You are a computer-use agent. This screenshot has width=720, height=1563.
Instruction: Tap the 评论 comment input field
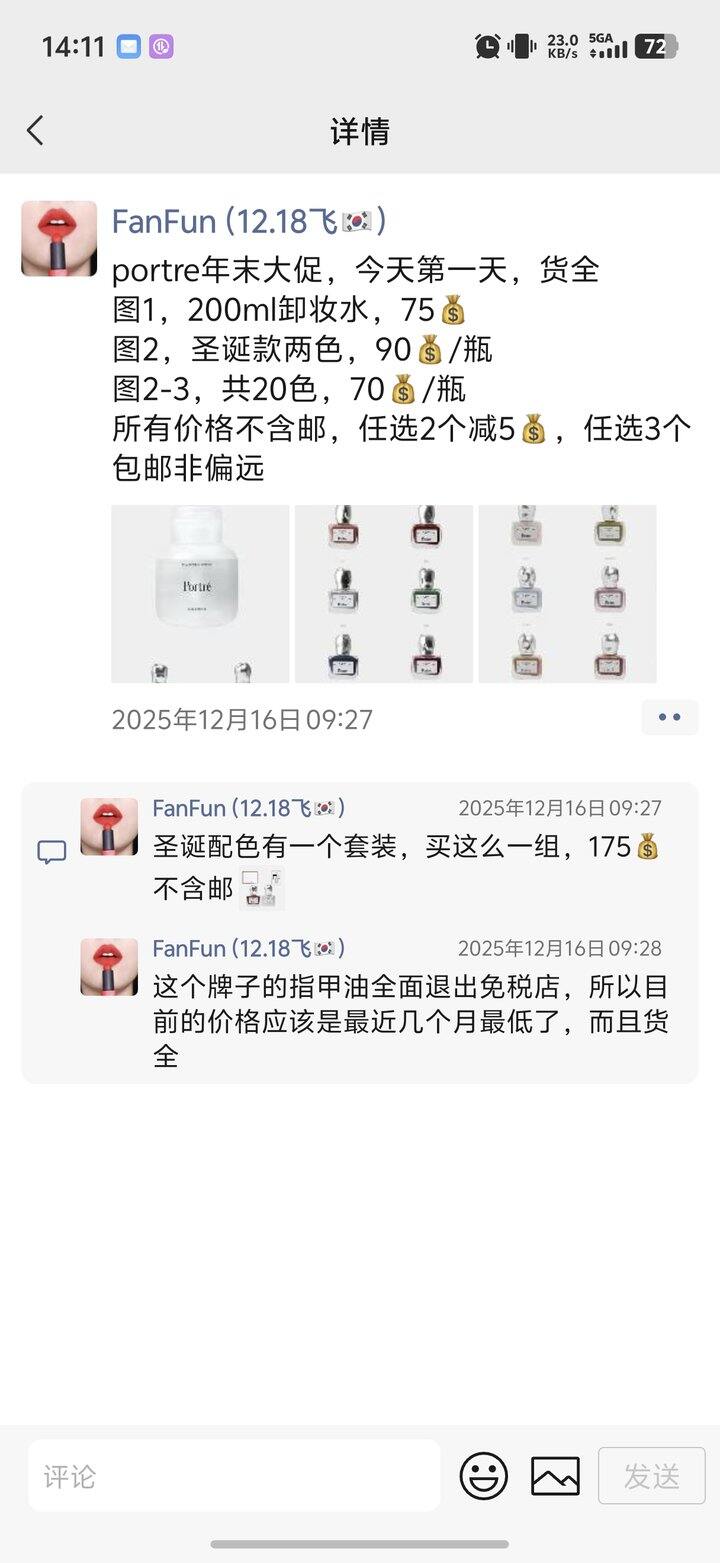[234, 1476]
